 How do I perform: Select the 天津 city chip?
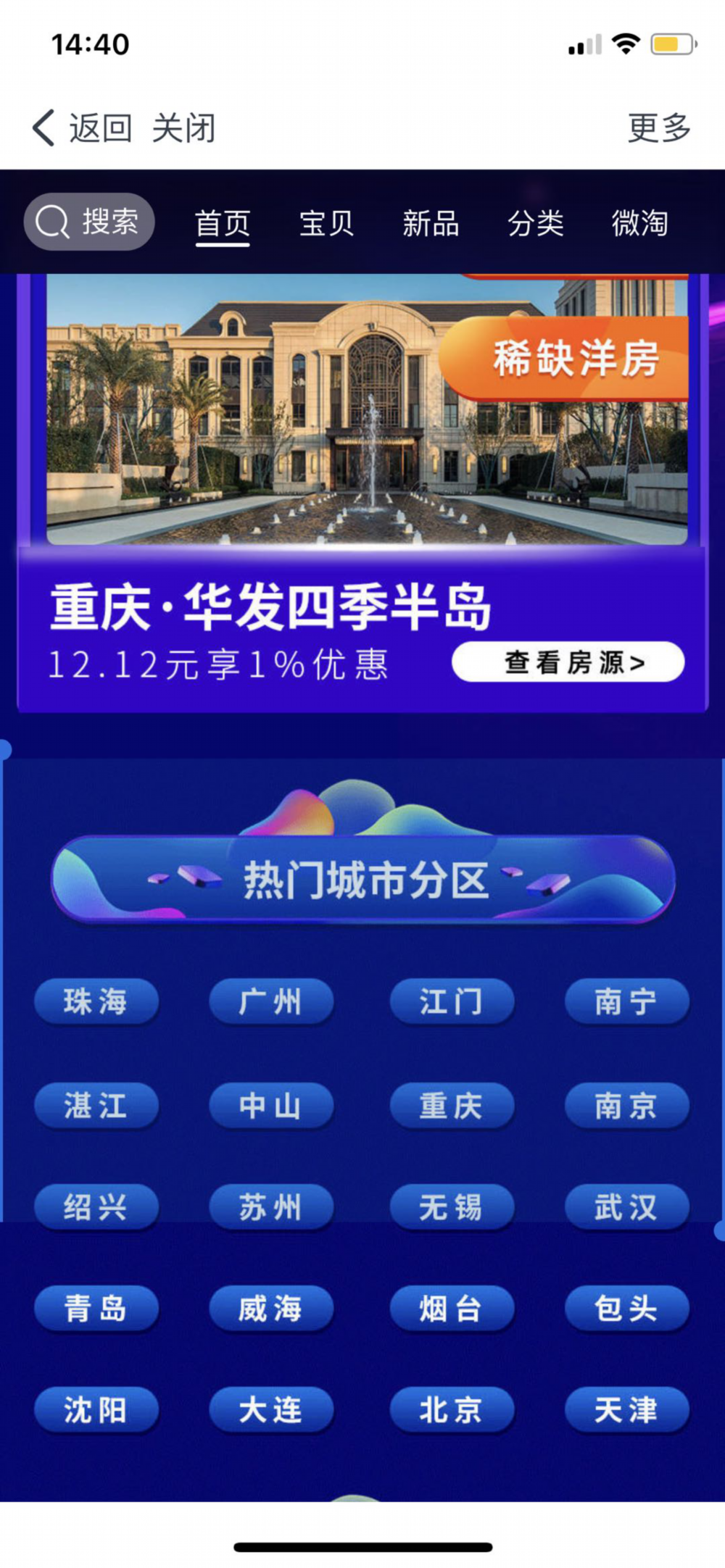coord(626,1410)
